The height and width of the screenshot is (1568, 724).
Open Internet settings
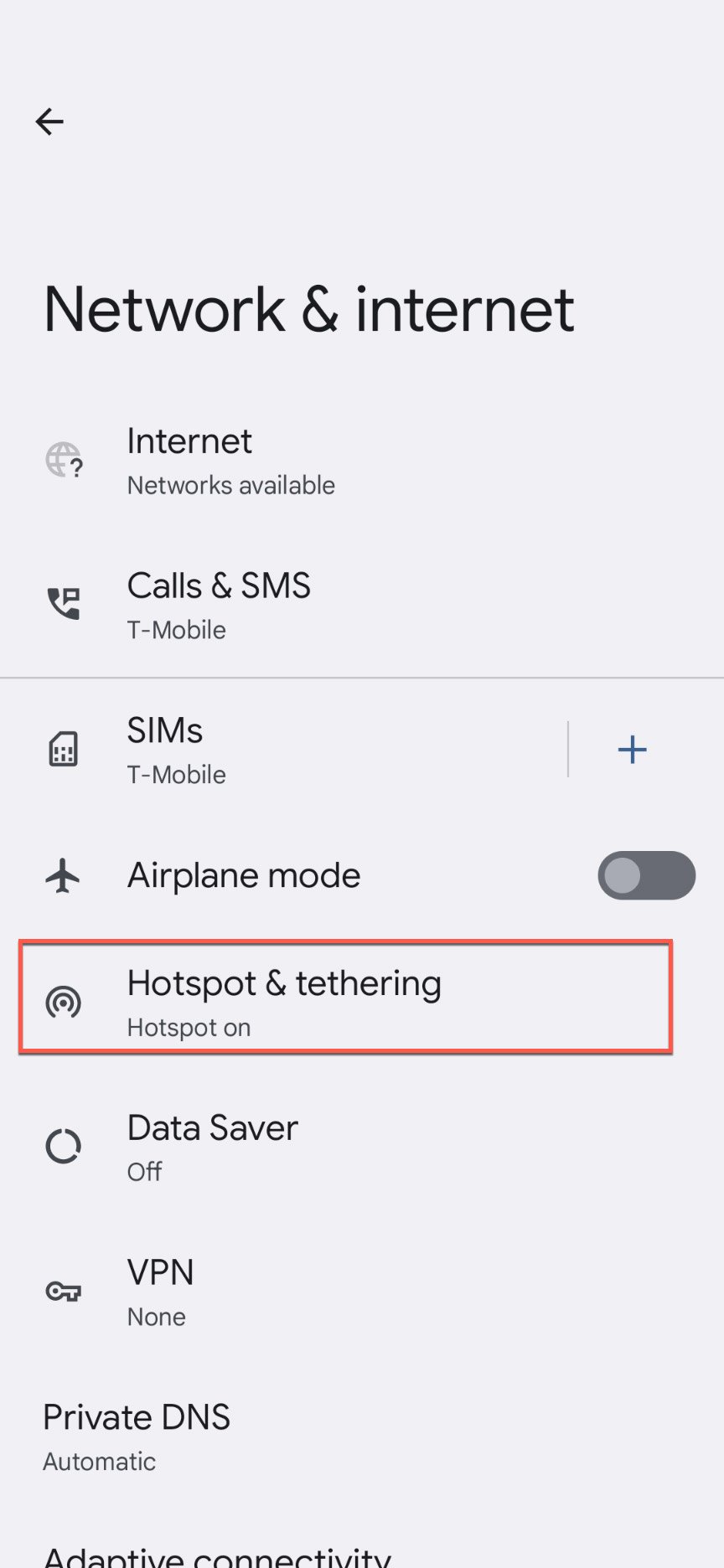point(230,461)
